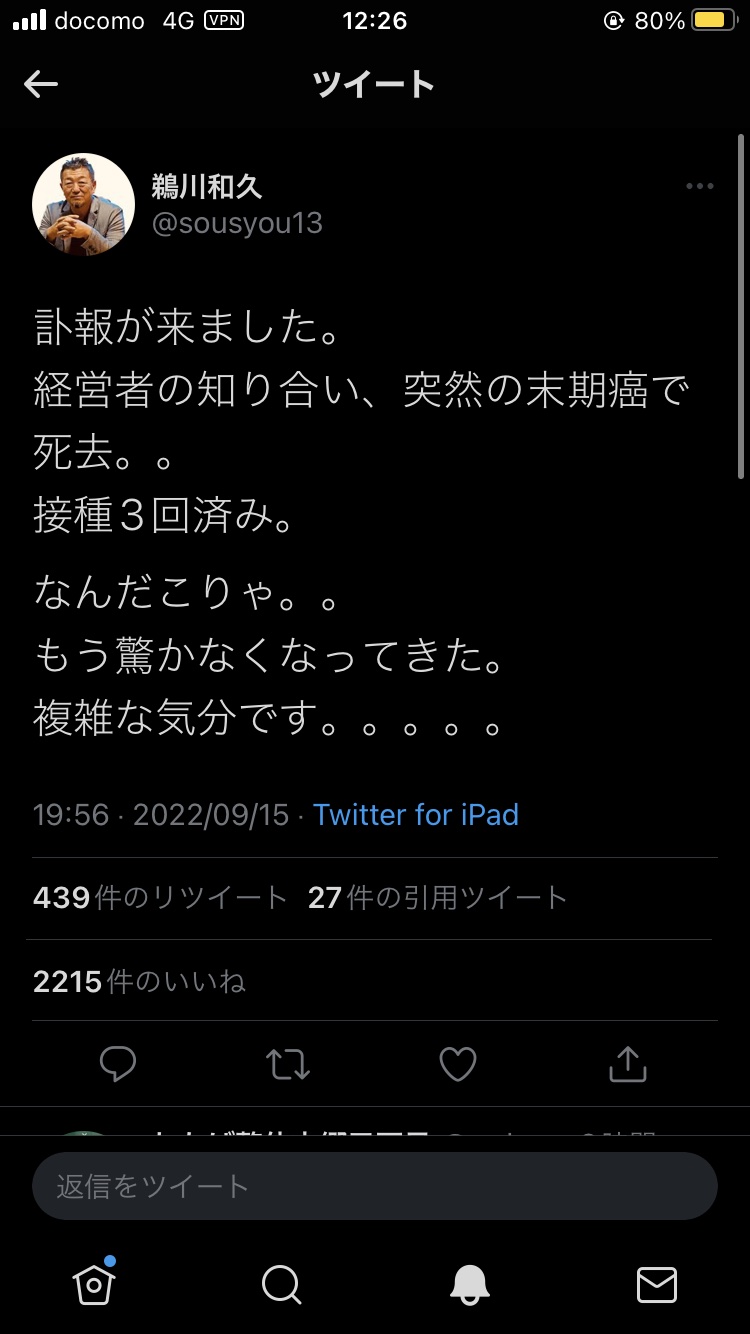This screenshot has height=1334, width=750.
Task: View the 439 retweets list
Action: click(160, 898)
